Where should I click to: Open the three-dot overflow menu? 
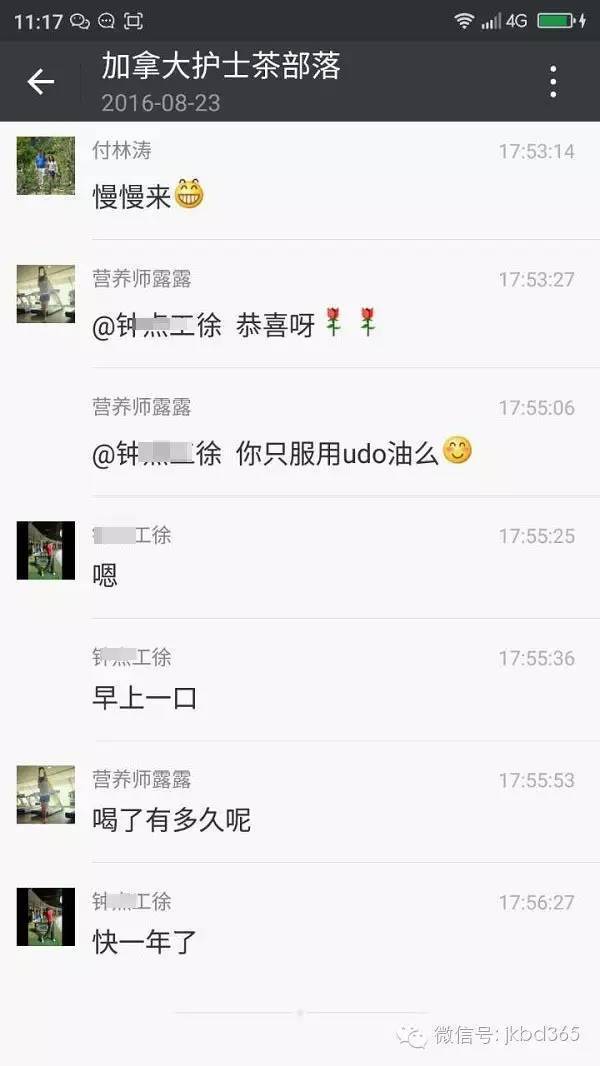coord(553,82)
